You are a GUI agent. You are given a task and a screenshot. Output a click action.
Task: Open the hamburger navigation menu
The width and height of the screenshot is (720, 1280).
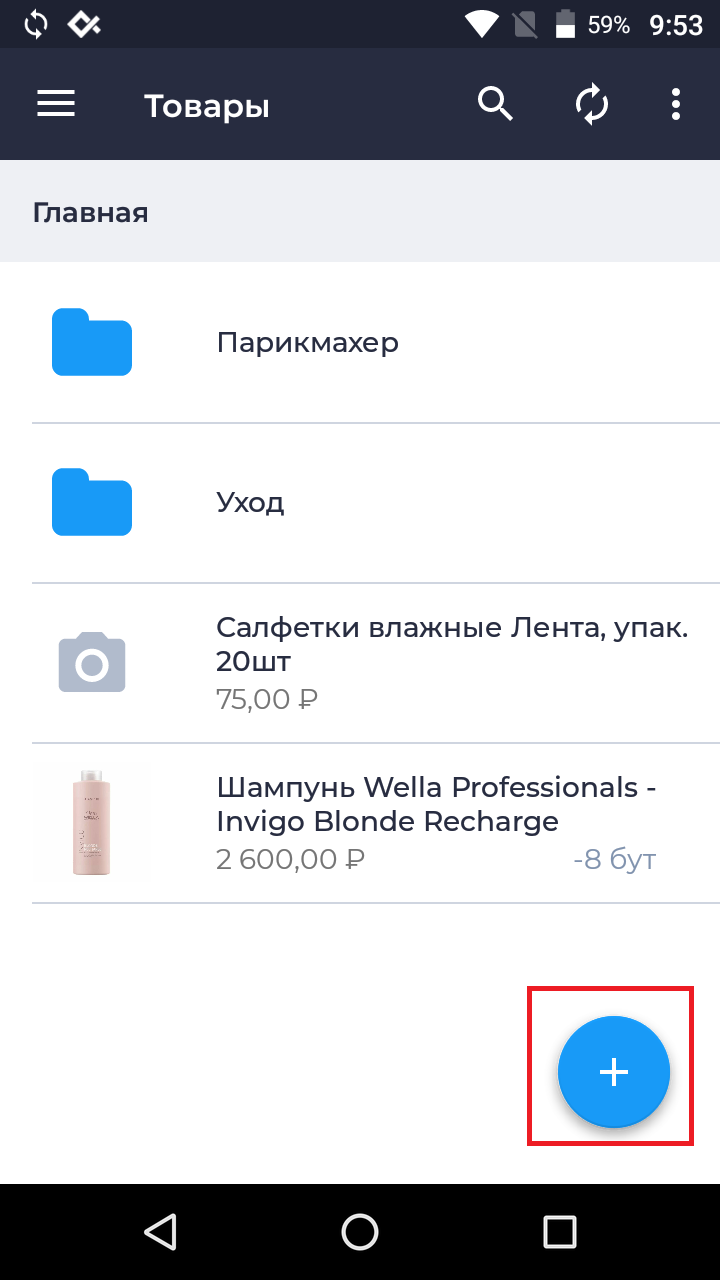(x=56, y=104)
